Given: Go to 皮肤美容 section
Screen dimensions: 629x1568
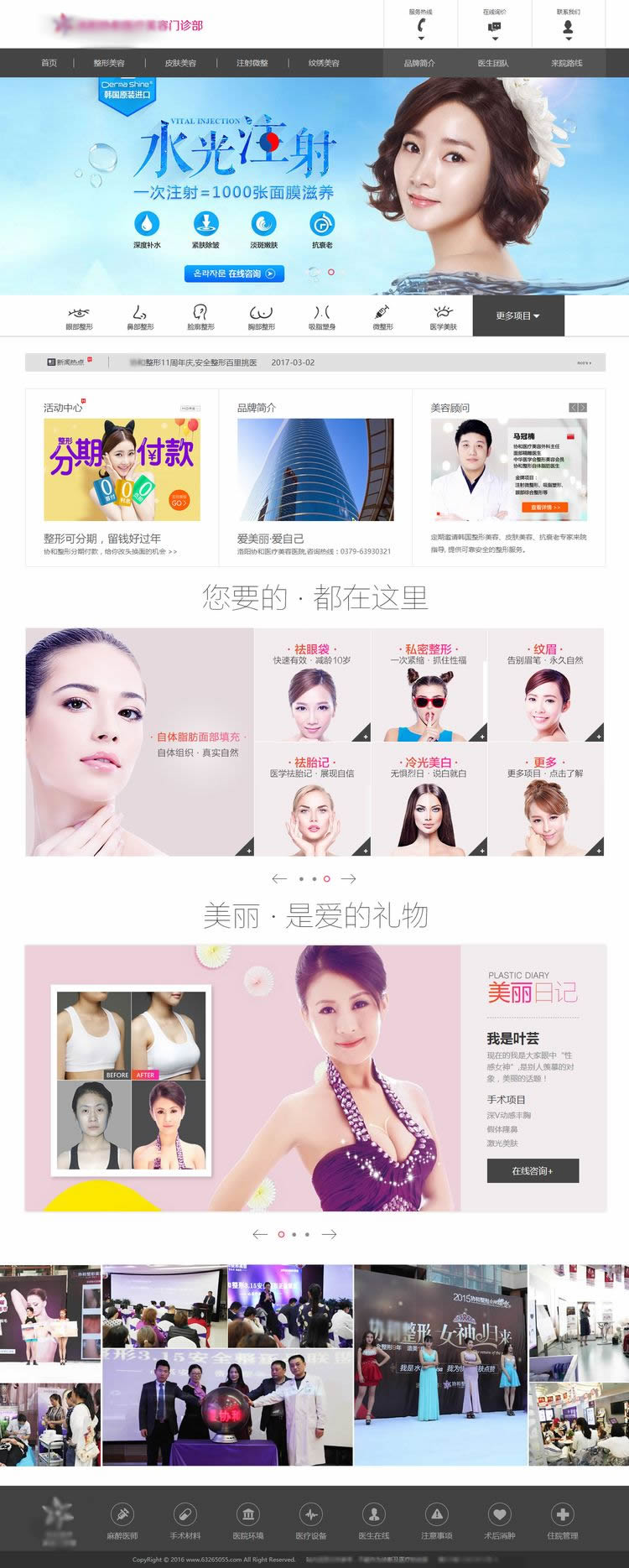Looking at the screenshot, I should (180, 63).
